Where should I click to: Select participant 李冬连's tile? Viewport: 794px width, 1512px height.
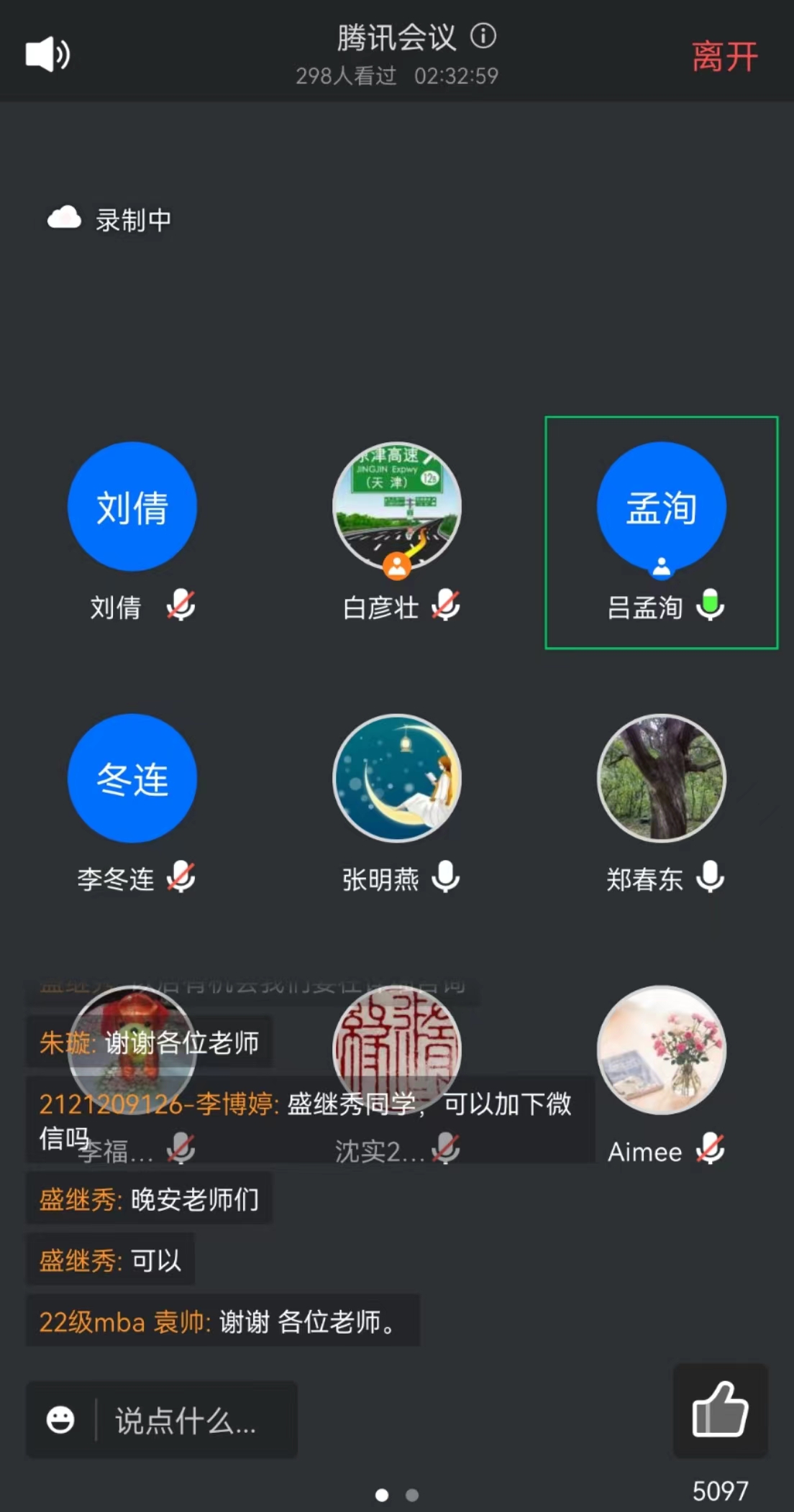pos(132,779)
